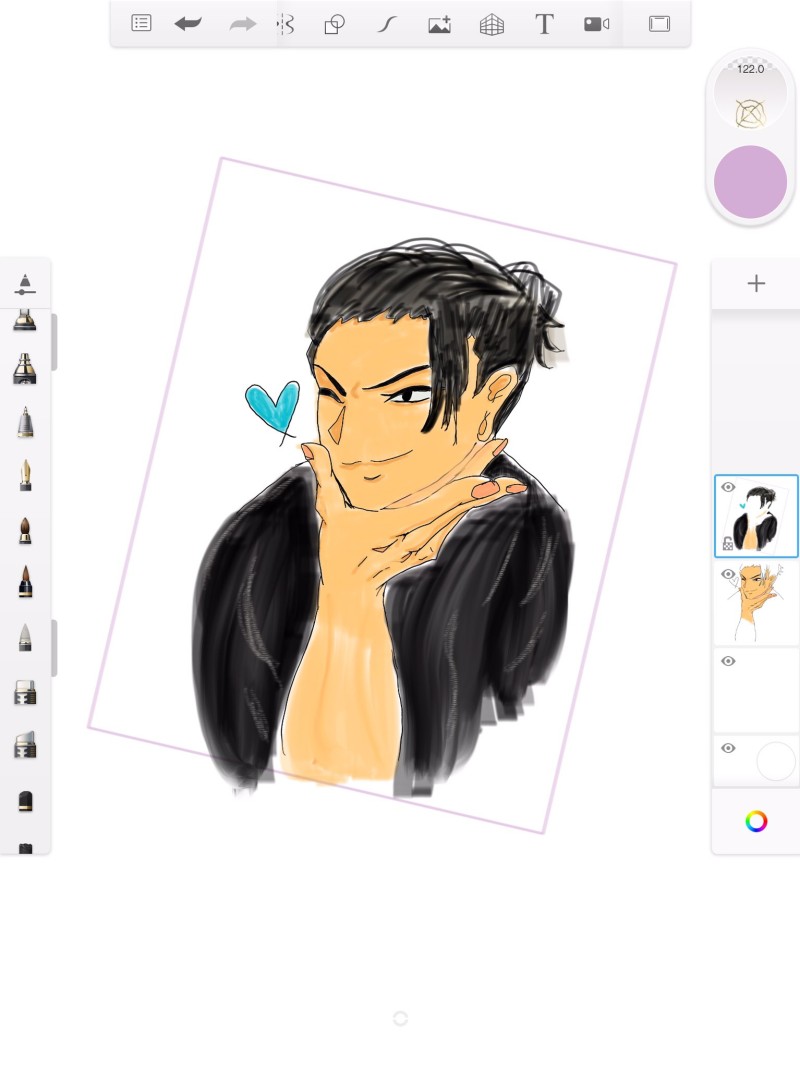
Task: Hide the empty third layer via eye icon
Action: coord(728,661)
